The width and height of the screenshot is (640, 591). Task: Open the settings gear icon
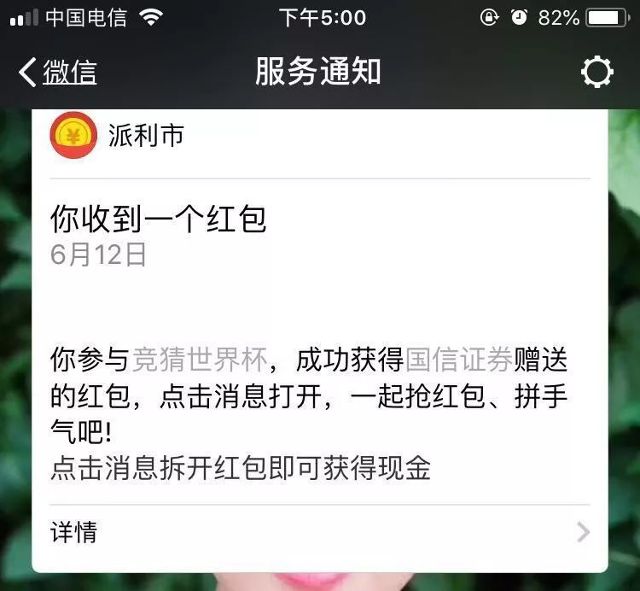pos(597,72)
